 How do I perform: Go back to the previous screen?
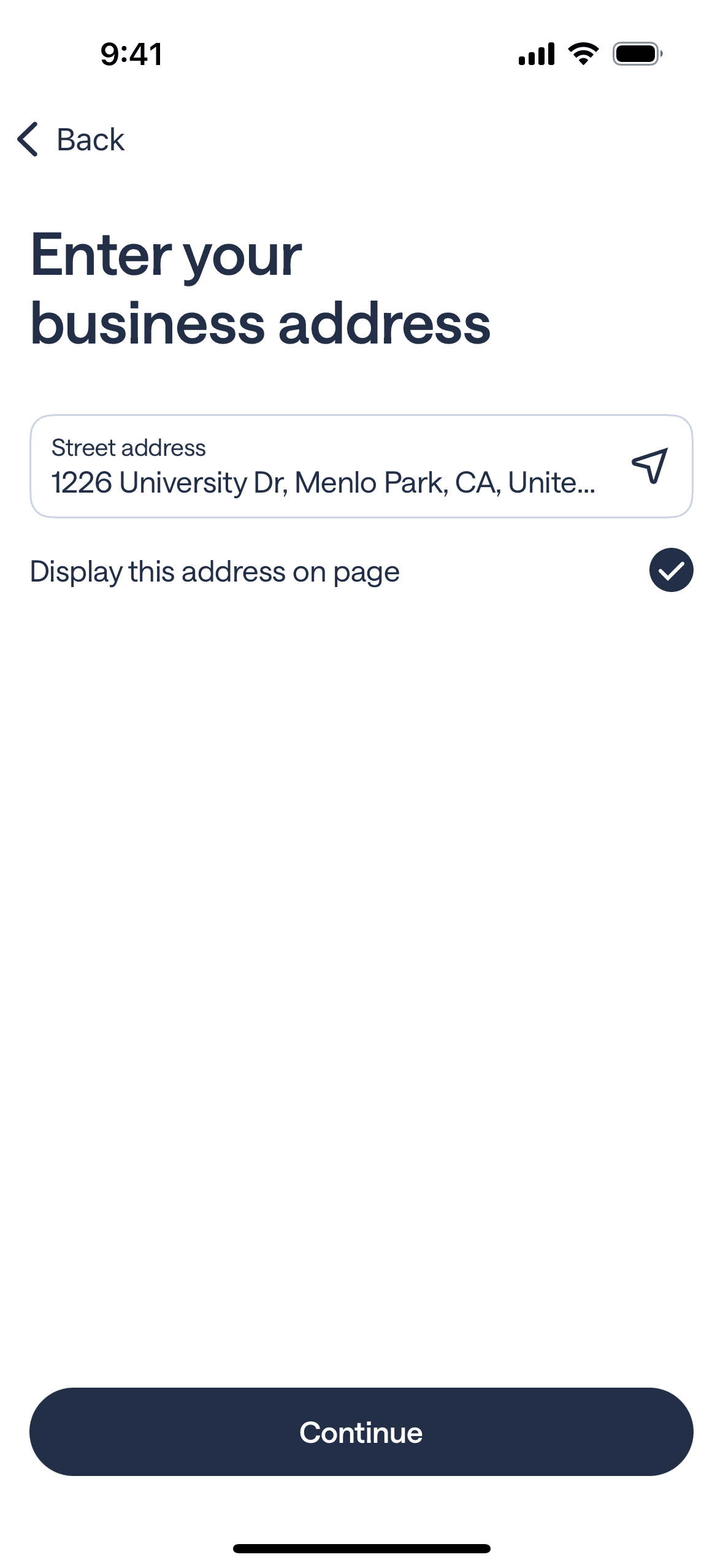[x=71, y=139]
